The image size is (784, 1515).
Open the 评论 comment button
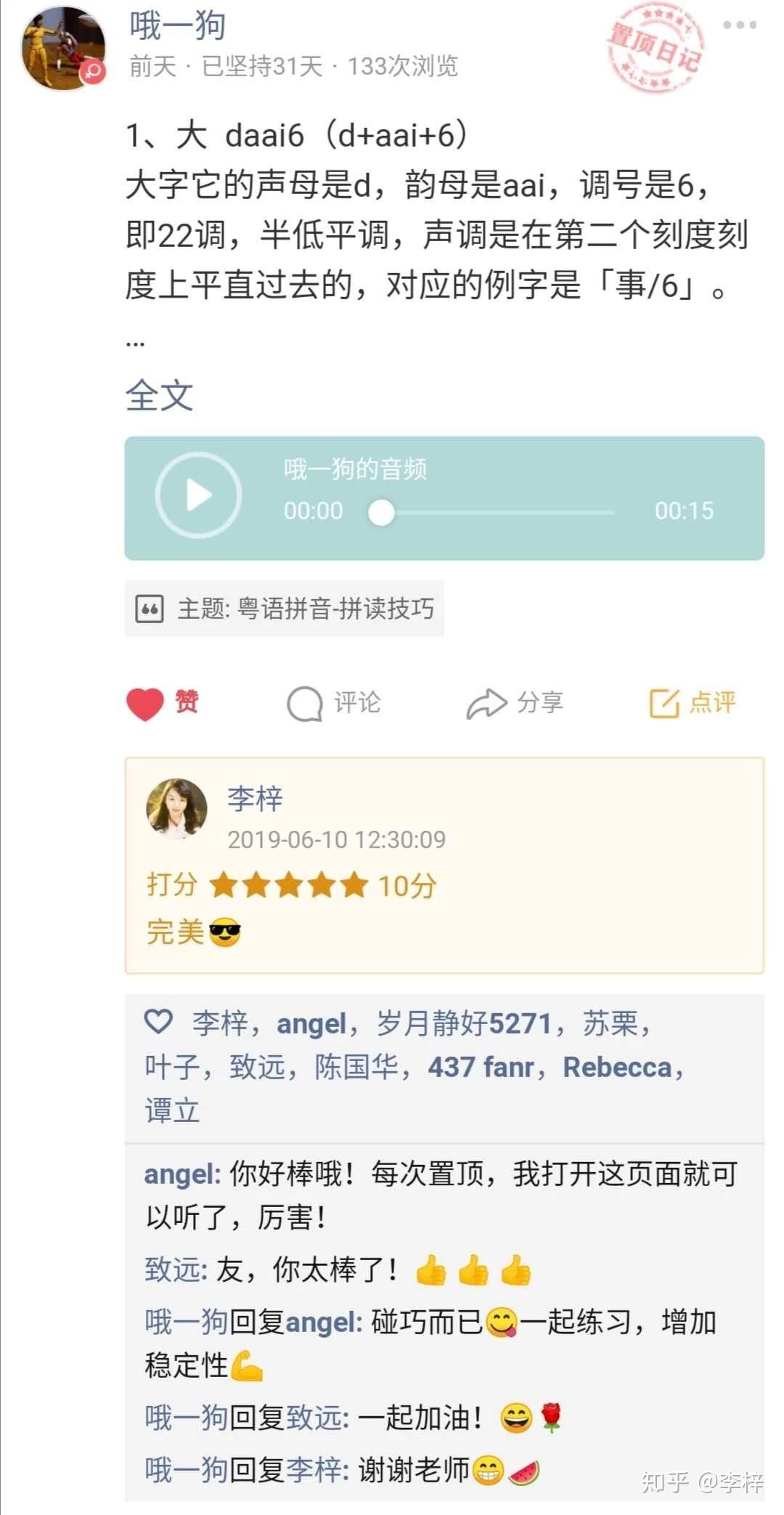[334, 702]
